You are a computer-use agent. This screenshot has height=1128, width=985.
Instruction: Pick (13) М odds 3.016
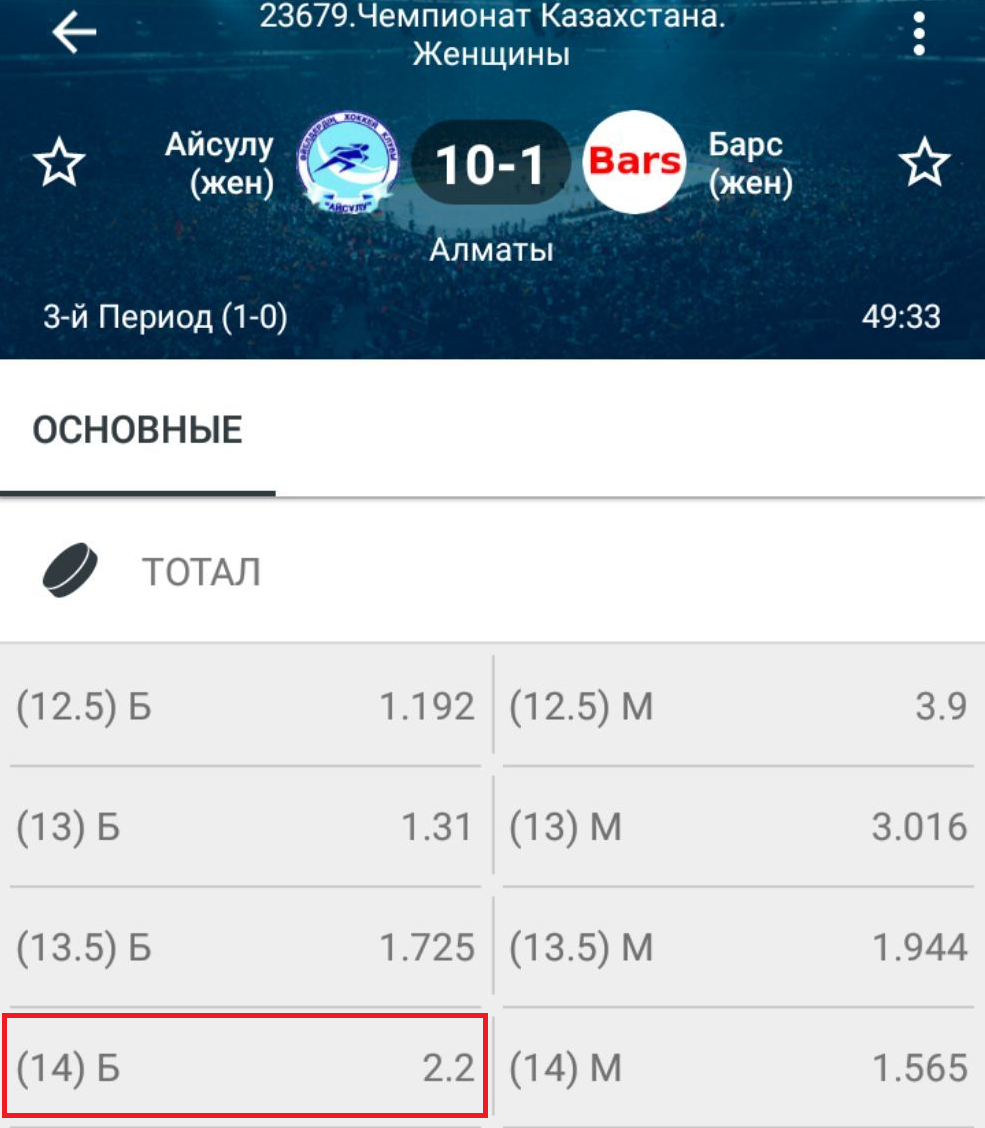[738, 827]
